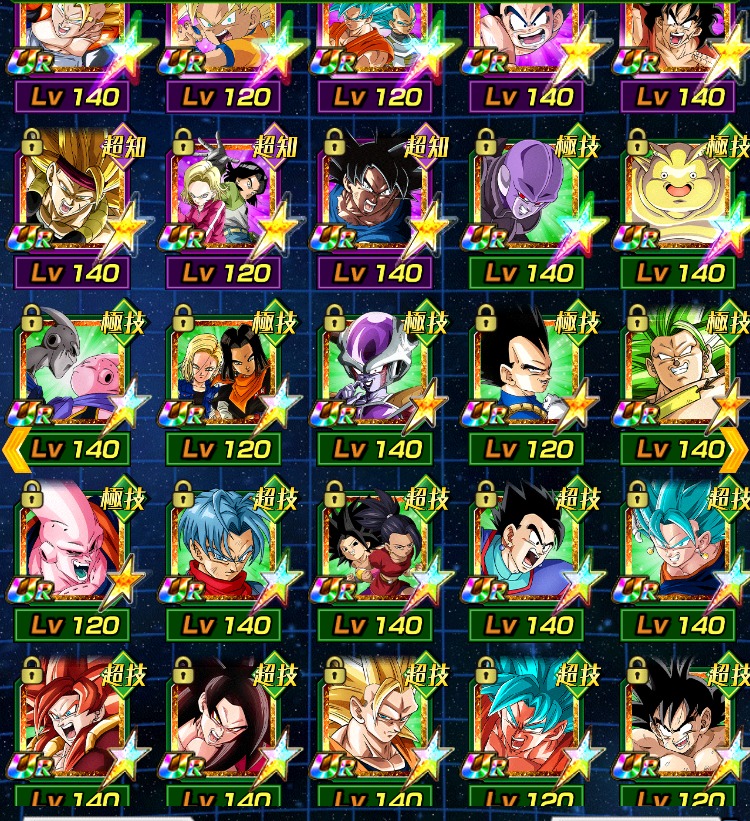Open the yellow chubby character card
This screenshot has height=821, width=750.
pos(680,200)
